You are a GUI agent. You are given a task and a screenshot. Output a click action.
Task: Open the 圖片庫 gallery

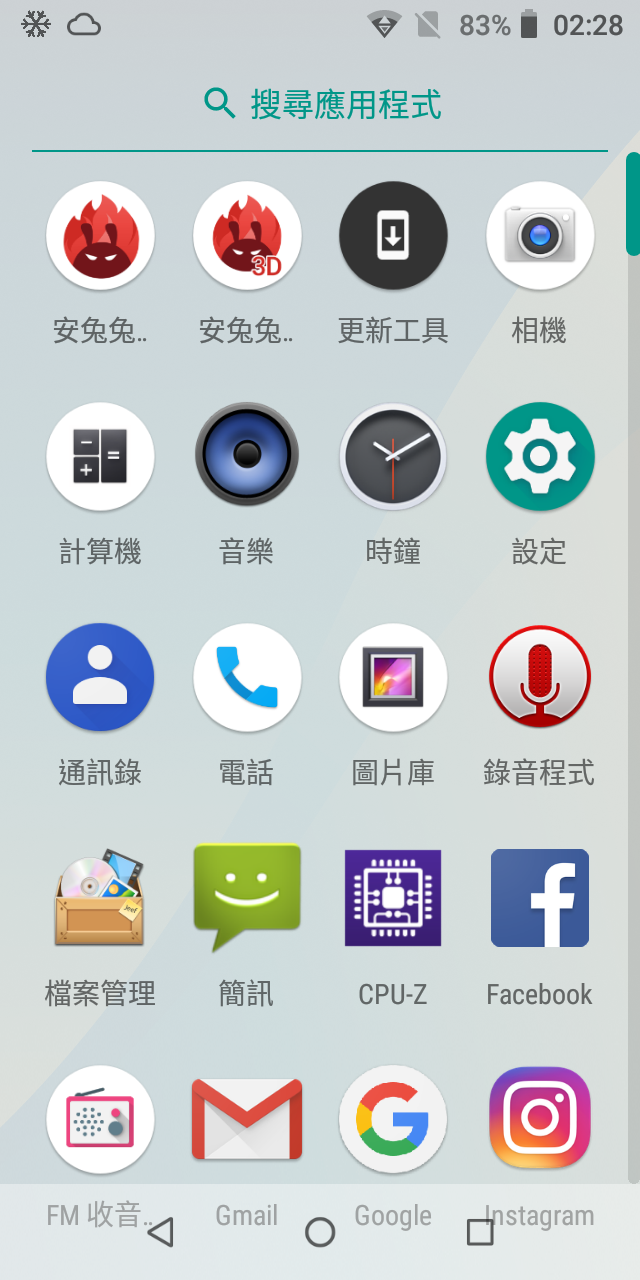pos(393,678)
